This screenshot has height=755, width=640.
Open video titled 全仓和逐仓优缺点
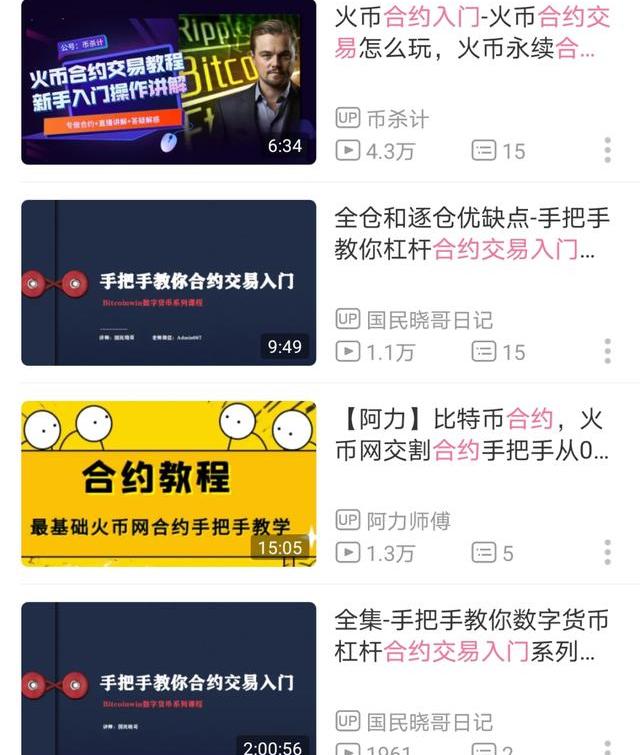pos(471,233)
